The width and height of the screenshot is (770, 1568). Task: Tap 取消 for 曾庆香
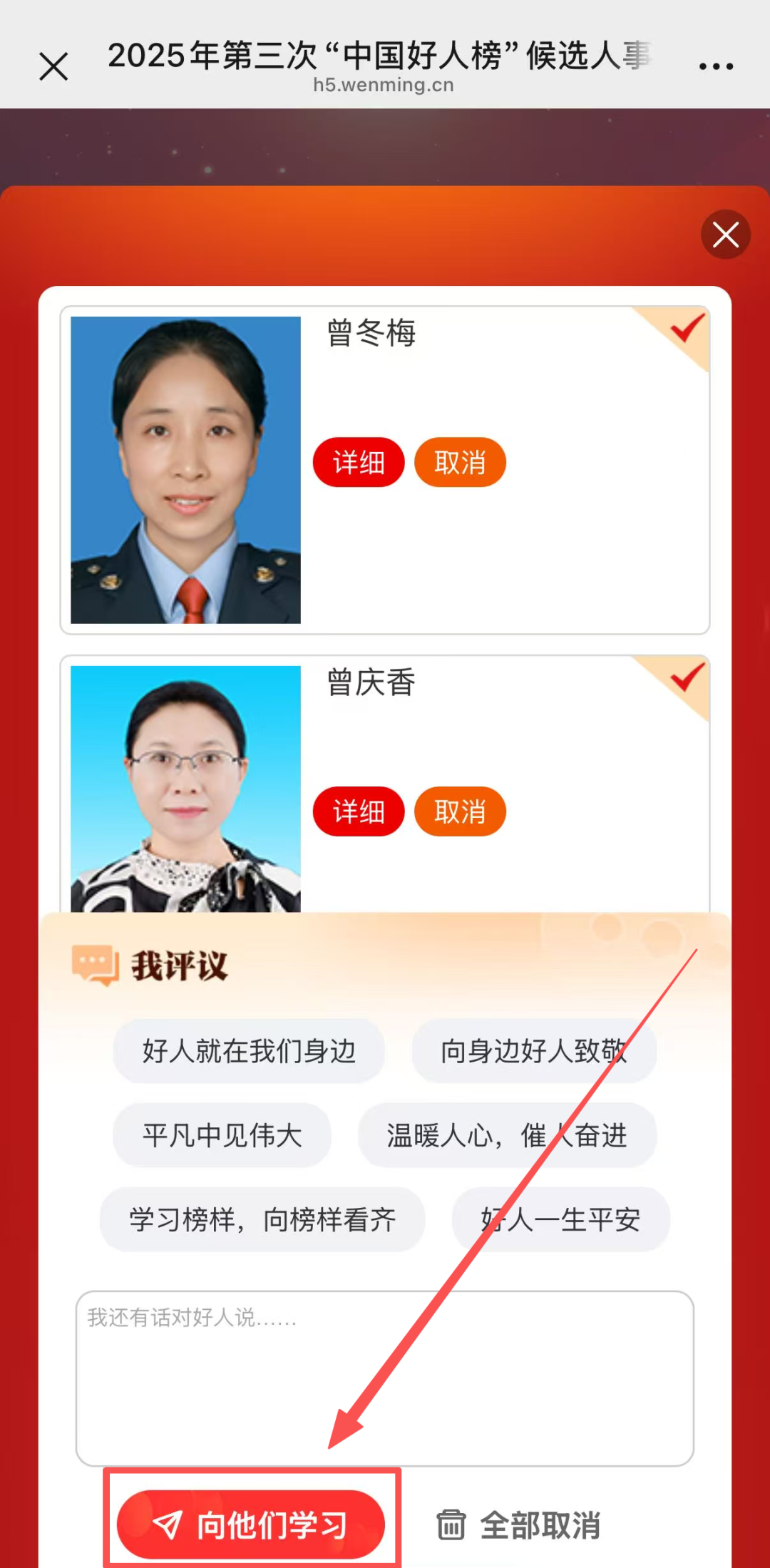click(460, 811)
